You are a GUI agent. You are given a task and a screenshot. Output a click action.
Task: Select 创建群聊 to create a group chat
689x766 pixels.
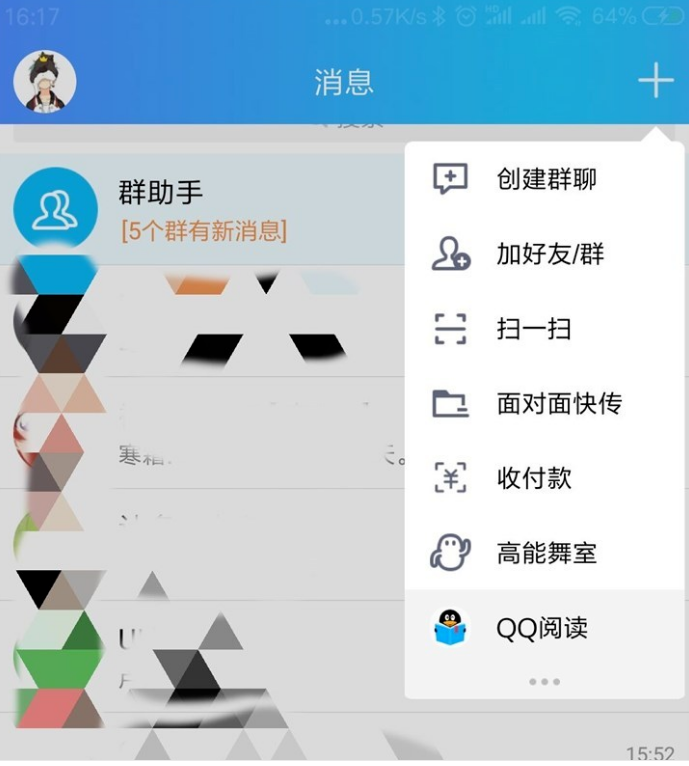tap(545, 180)
